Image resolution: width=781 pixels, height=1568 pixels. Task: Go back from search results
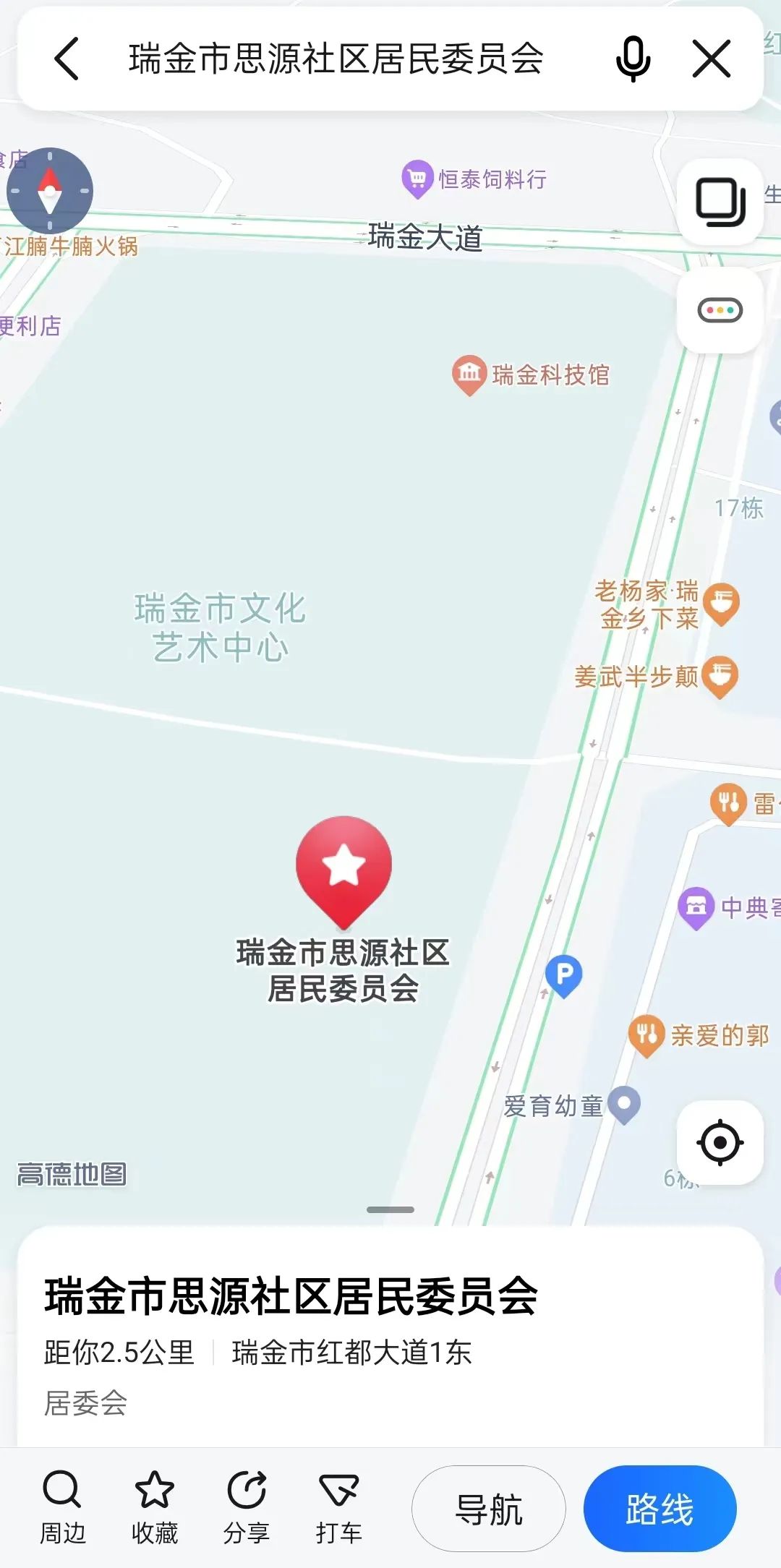click(67, 59)
